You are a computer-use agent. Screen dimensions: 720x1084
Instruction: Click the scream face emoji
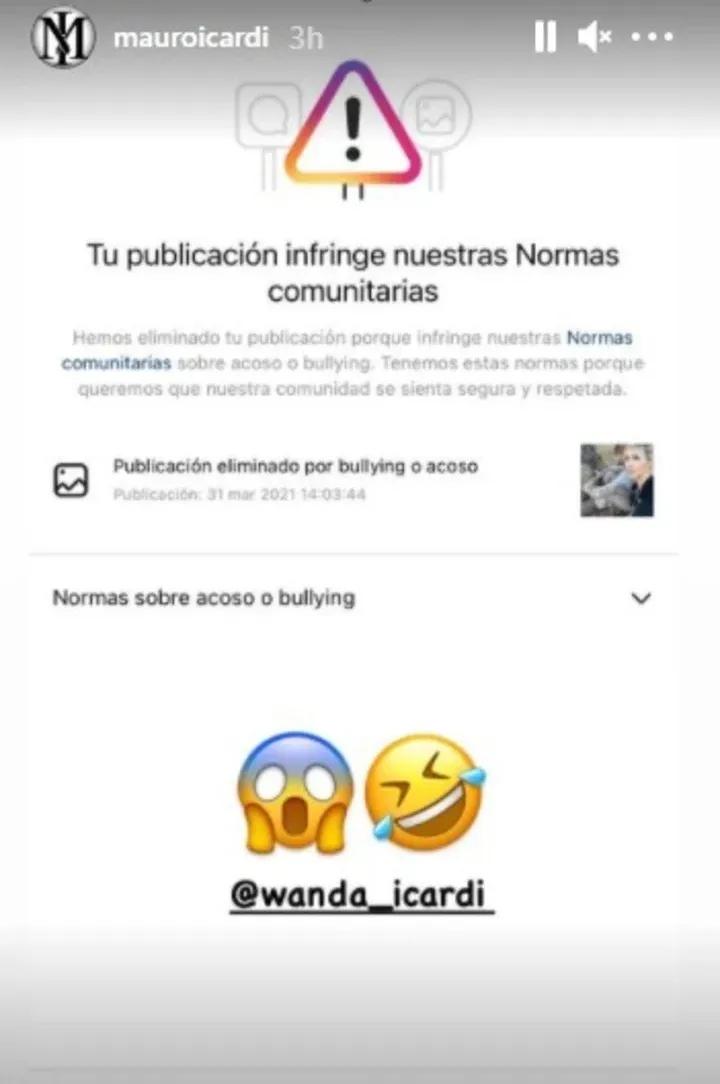[288, 793]
